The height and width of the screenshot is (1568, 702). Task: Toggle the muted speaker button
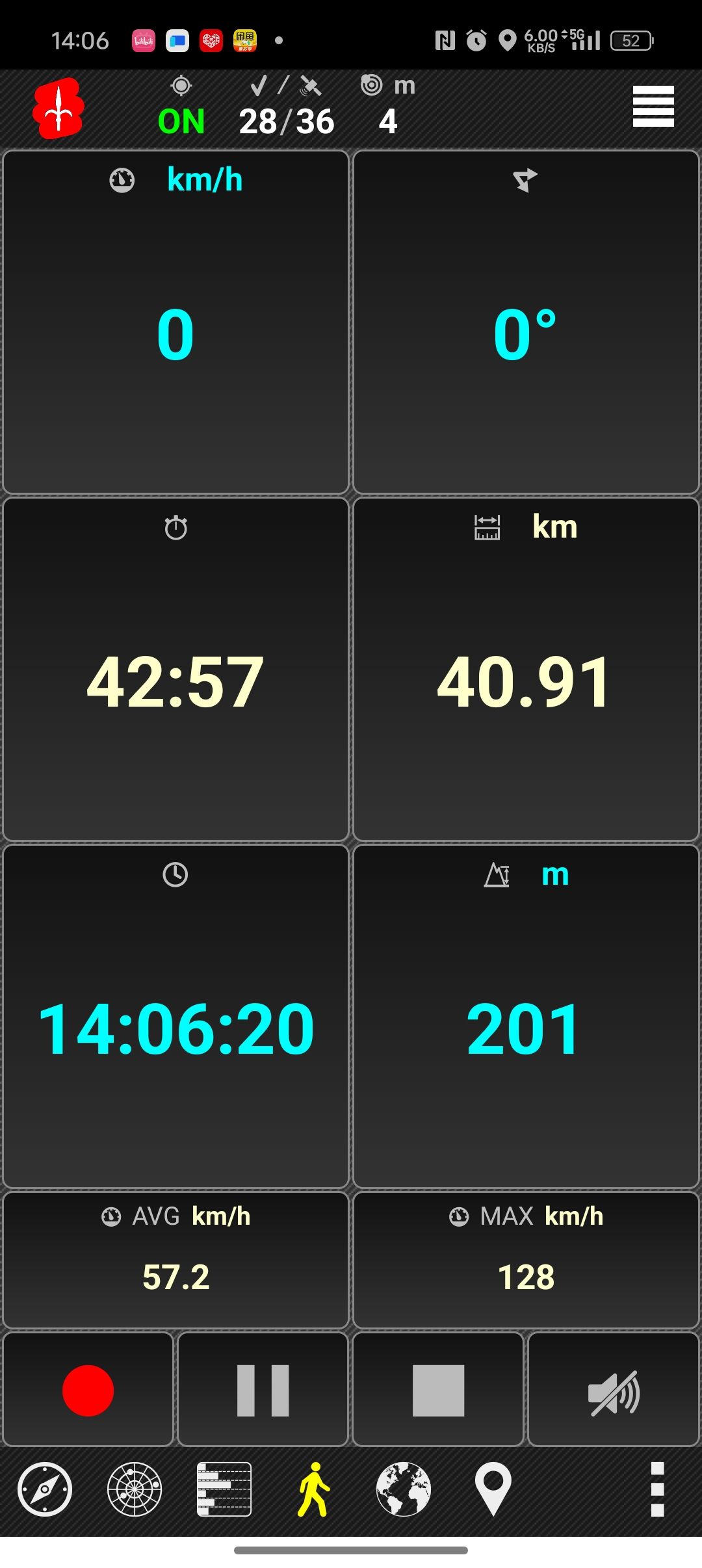tap(614, 1391)
